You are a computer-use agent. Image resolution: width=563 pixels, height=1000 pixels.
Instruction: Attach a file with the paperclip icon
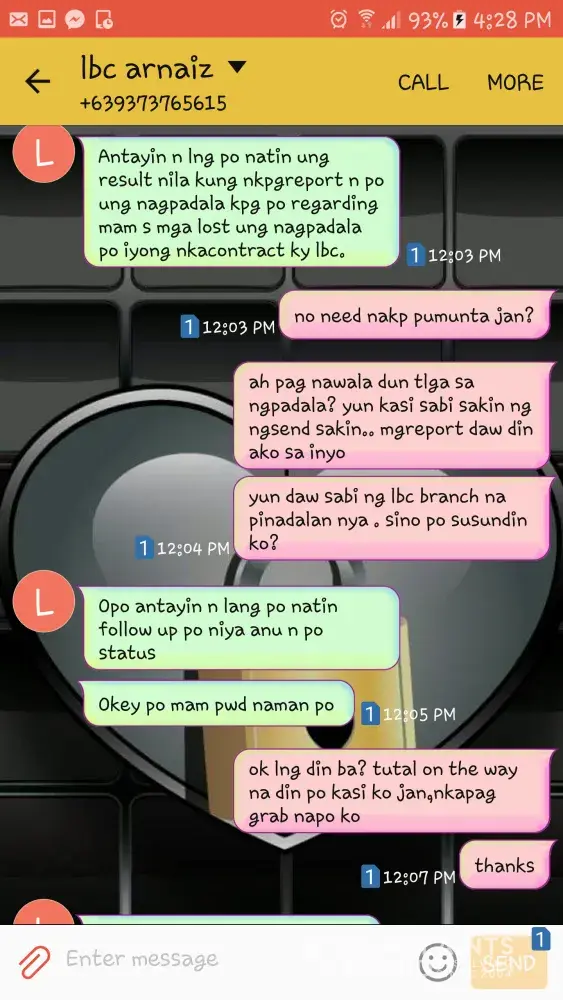pyautogui.click(x=34, y=961)
